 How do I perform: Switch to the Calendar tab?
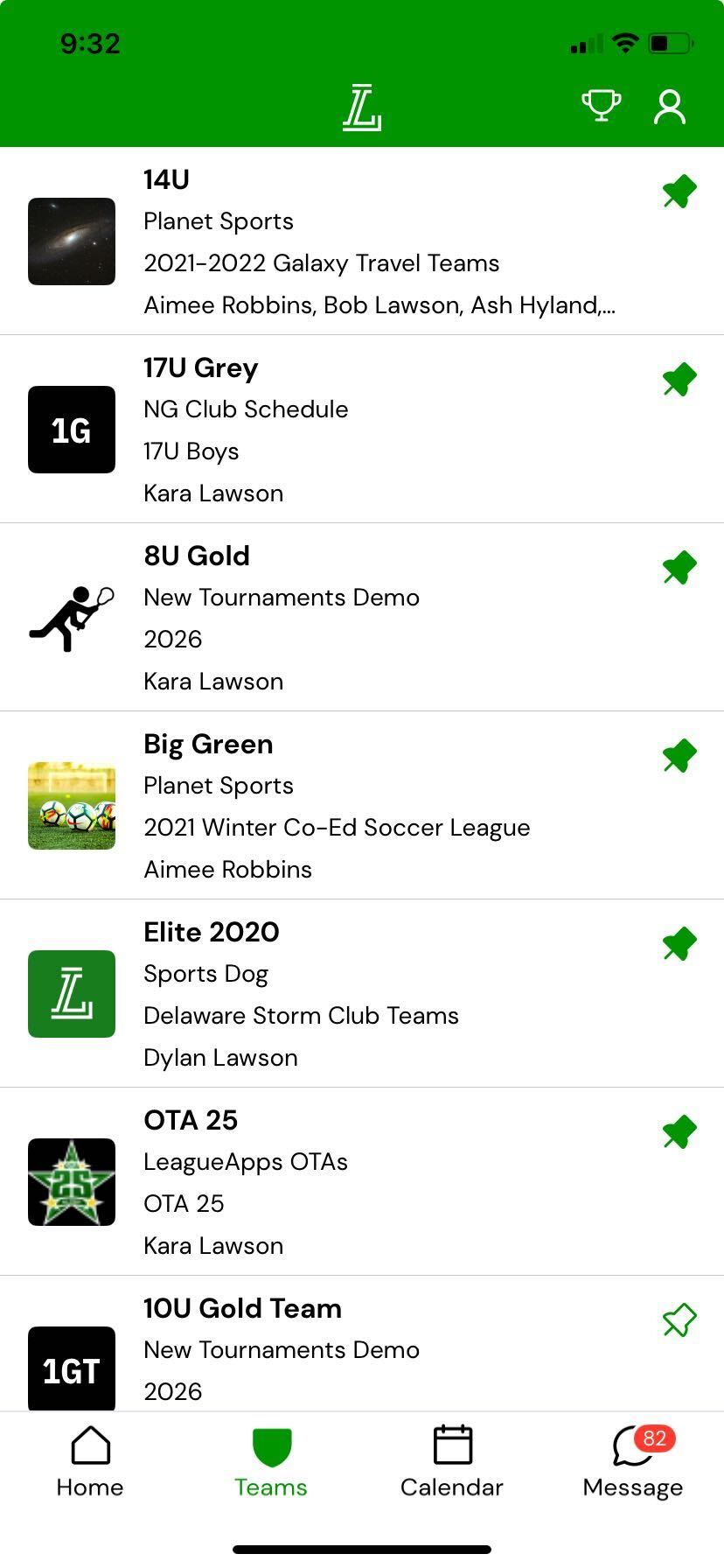pyautogui.click(x=452, y=1462)
